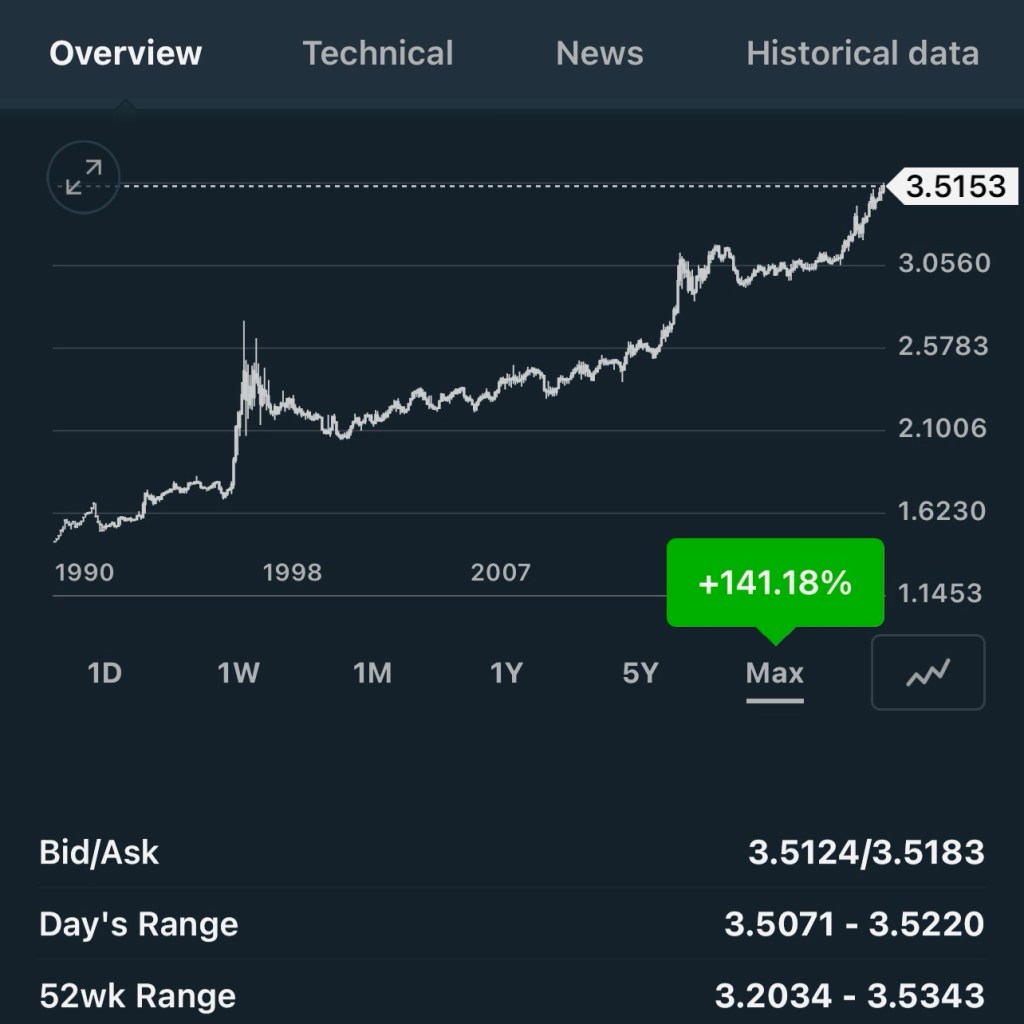
Task: Select the Overview tab
Action: click(126, 53)
